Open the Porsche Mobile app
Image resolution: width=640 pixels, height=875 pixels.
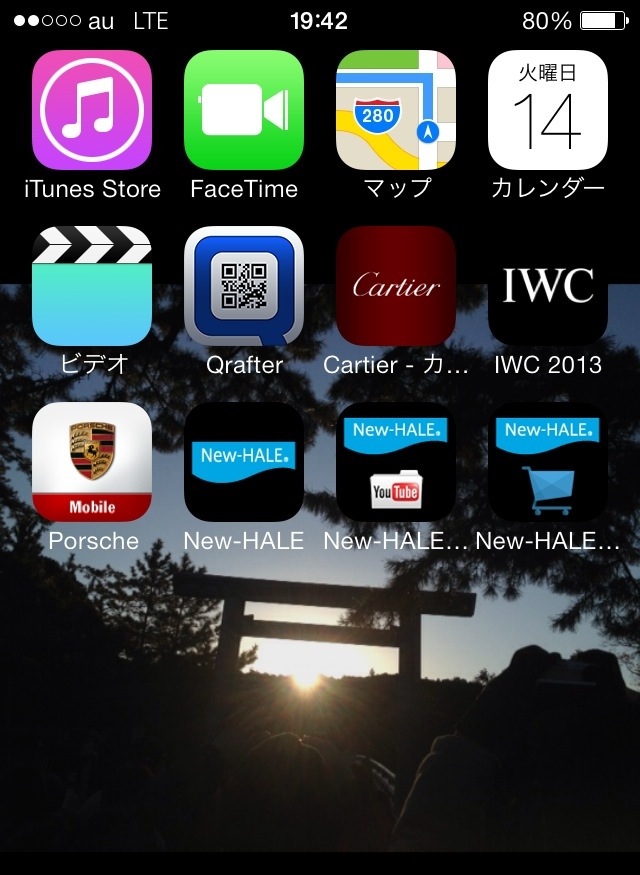92,462
